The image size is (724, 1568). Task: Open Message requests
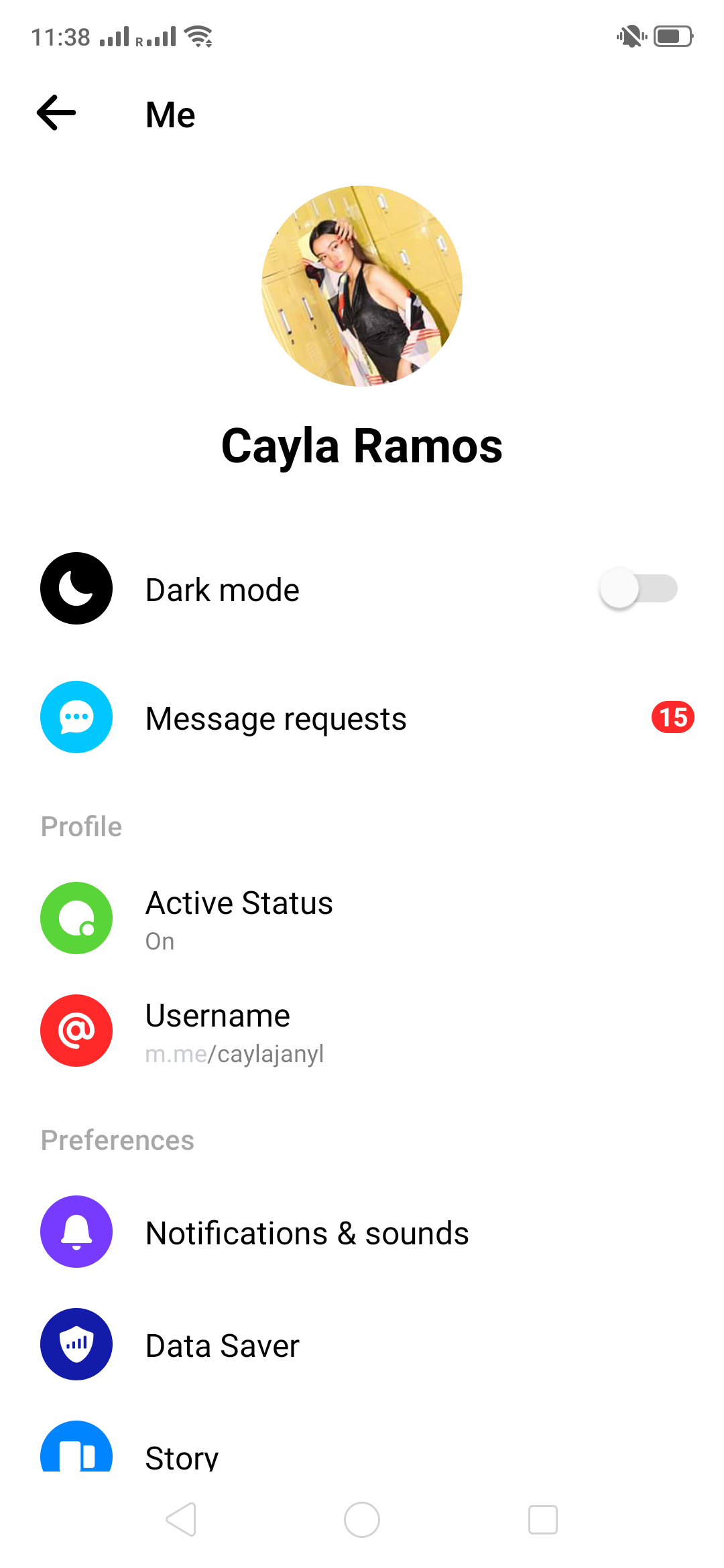click(x=276, y=718)
